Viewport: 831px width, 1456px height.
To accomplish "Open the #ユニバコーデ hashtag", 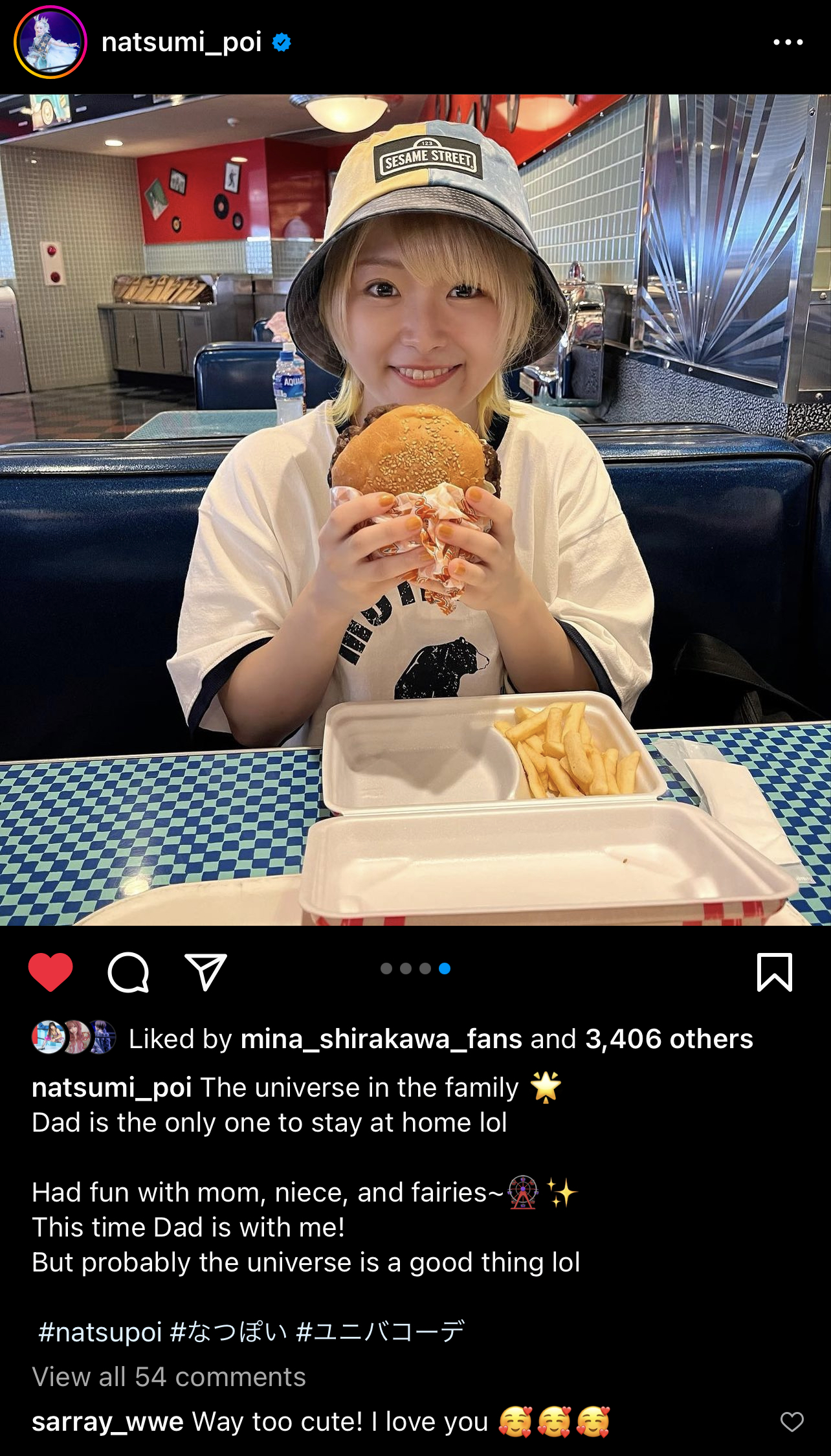I will coord(380,1332).
